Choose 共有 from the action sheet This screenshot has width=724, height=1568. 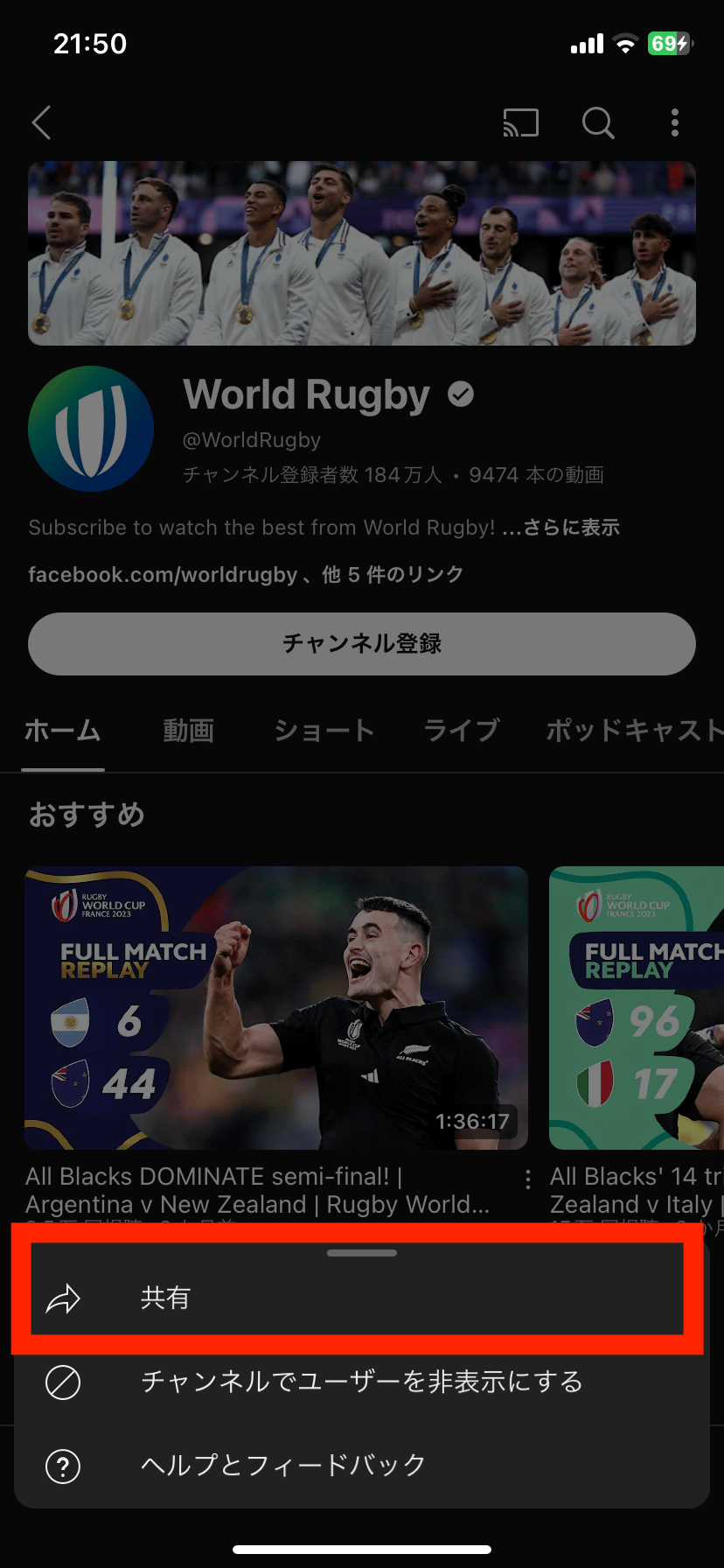click(x=167, y=1298)
